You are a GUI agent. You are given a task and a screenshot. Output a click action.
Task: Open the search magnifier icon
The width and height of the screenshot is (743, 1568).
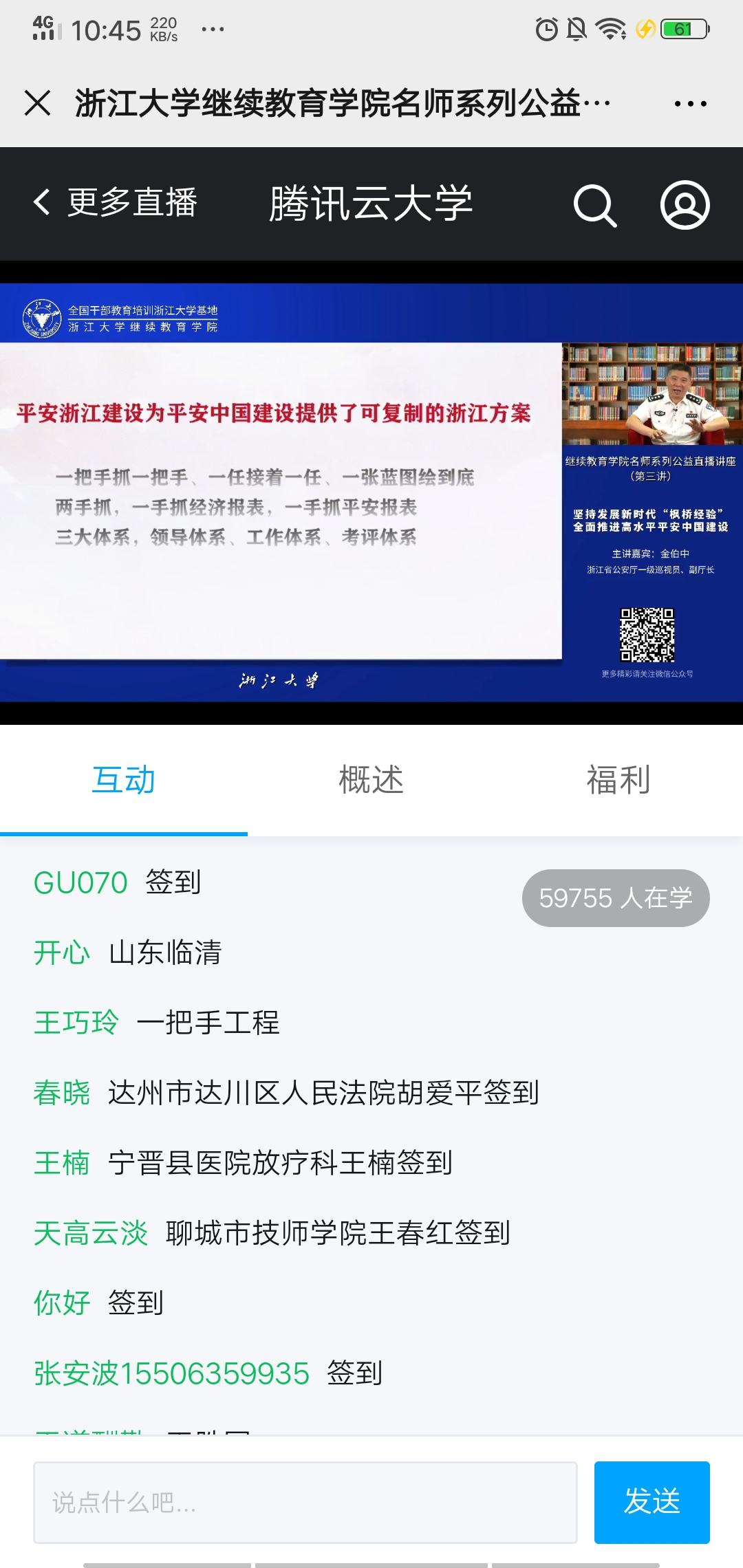tap(595, 205)
